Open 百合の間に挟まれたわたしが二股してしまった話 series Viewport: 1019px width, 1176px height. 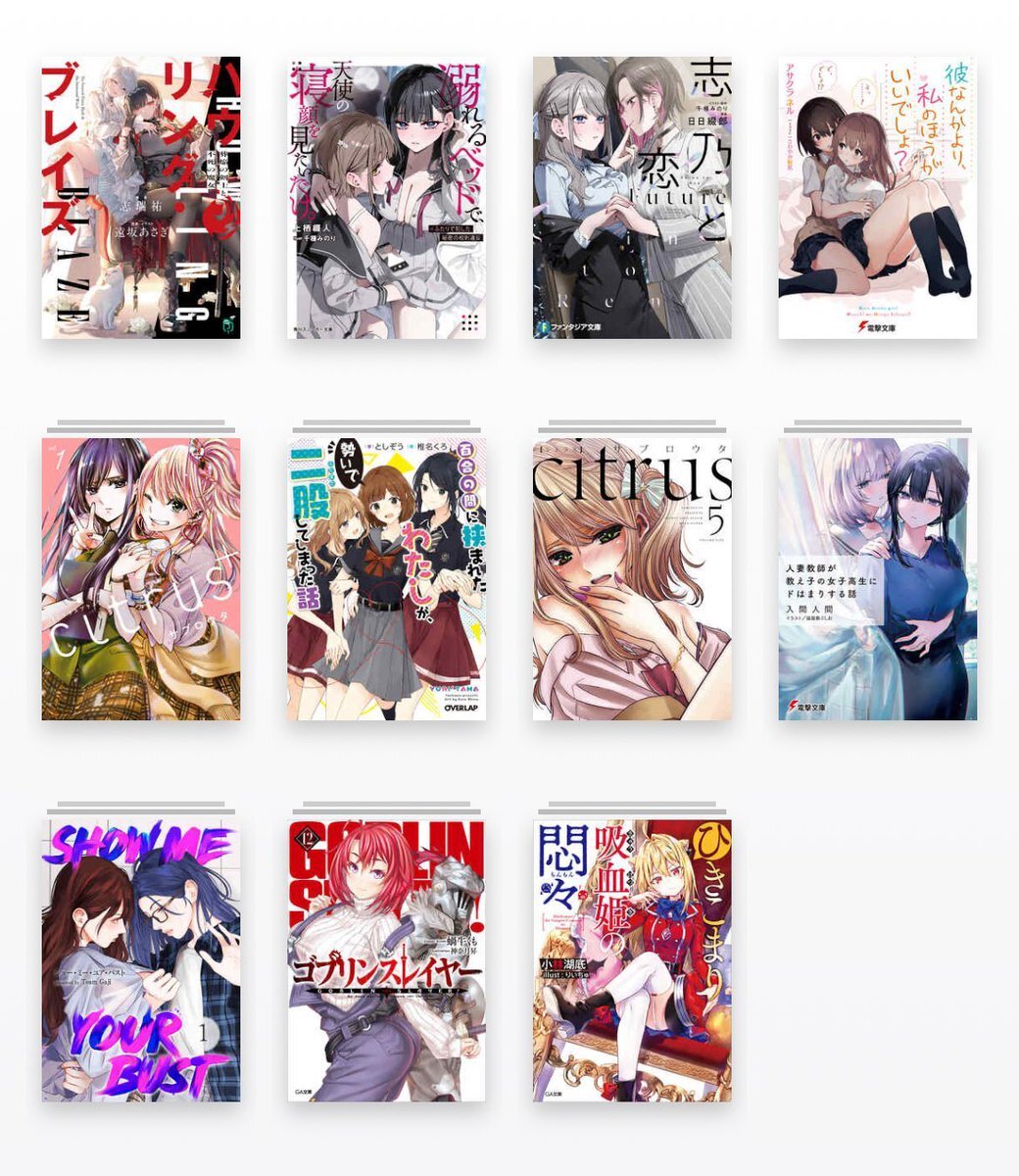click(x=386, y=578)
